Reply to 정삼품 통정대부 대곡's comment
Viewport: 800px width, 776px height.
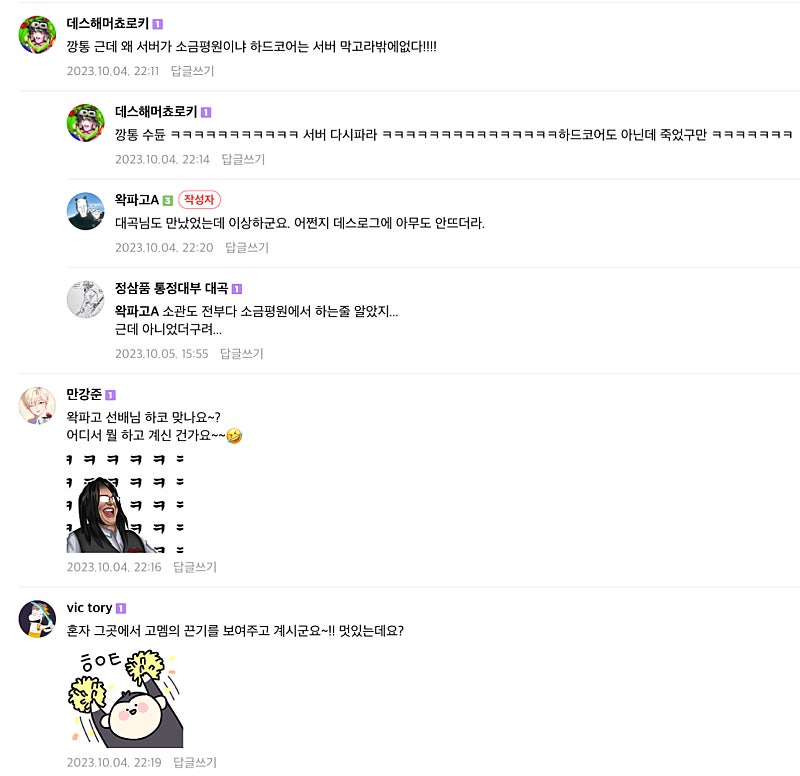point(241,353)
